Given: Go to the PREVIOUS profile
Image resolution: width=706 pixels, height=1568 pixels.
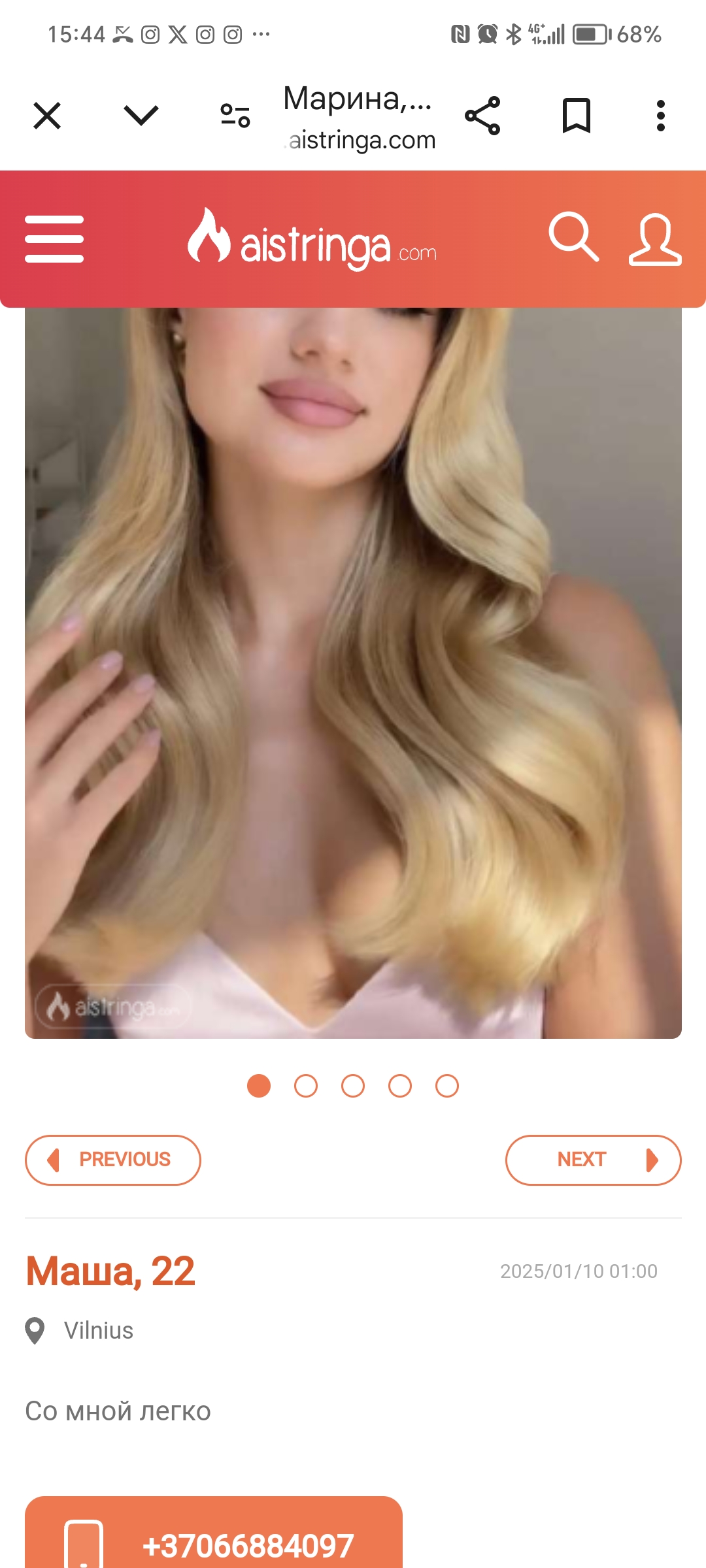Looking at the screenshot, I should click(x=113, y=1160).
